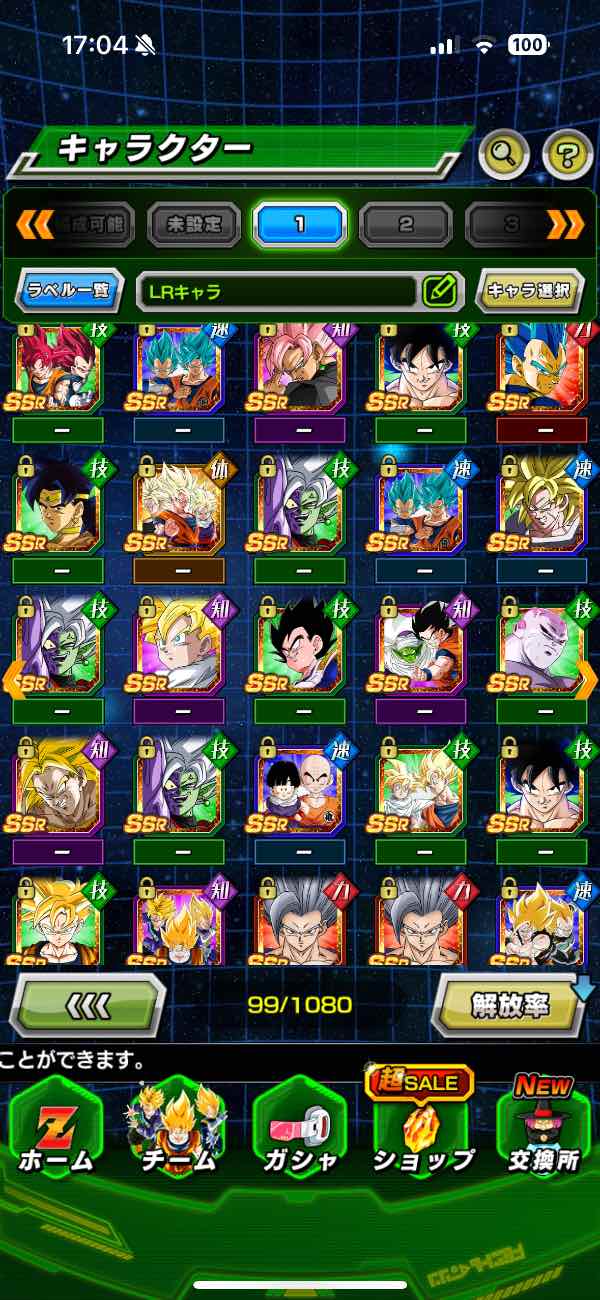Open the 解放率 sort button
This screenshot has height=1300, width=600.
click(x=511, y=1004)
